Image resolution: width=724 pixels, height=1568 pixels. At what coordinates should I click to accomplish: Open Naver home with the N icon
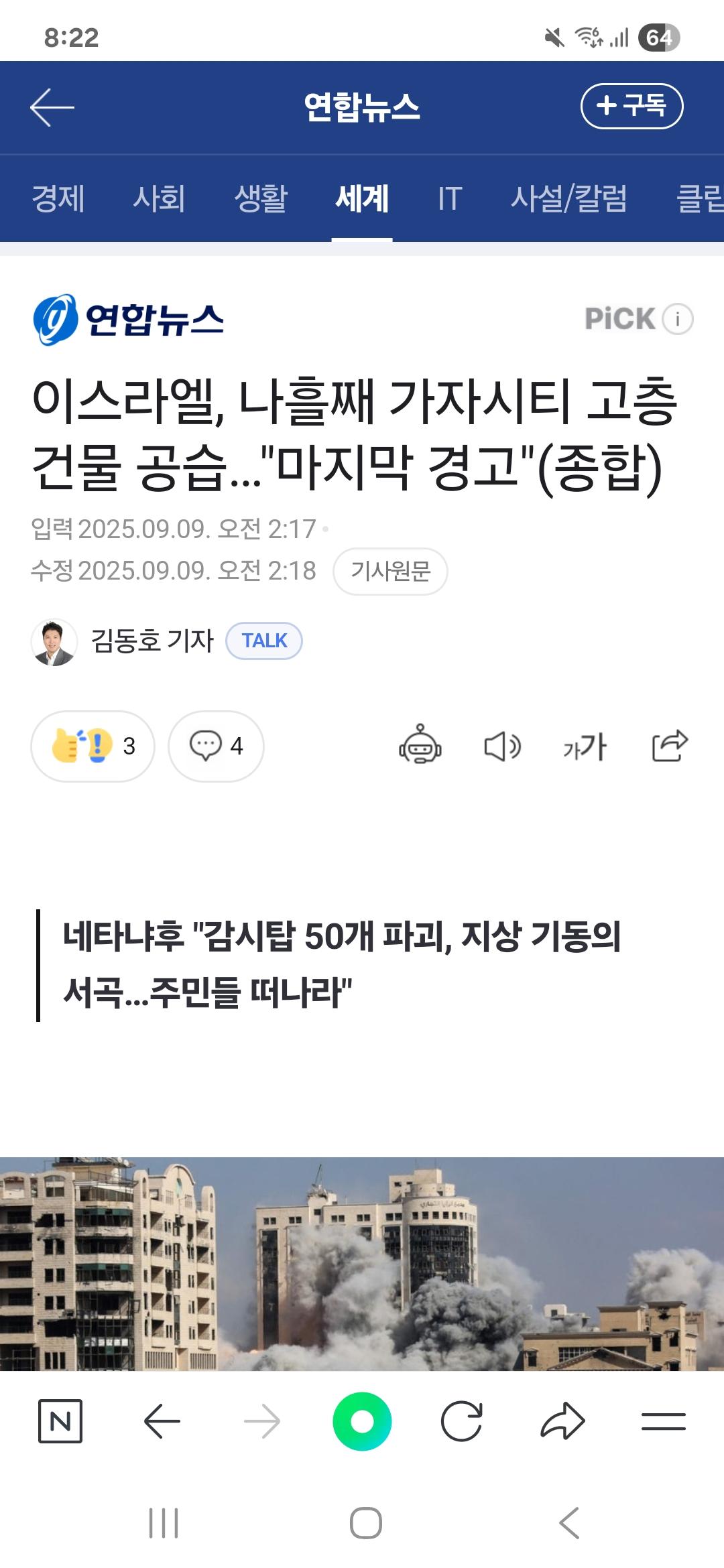60,1421
